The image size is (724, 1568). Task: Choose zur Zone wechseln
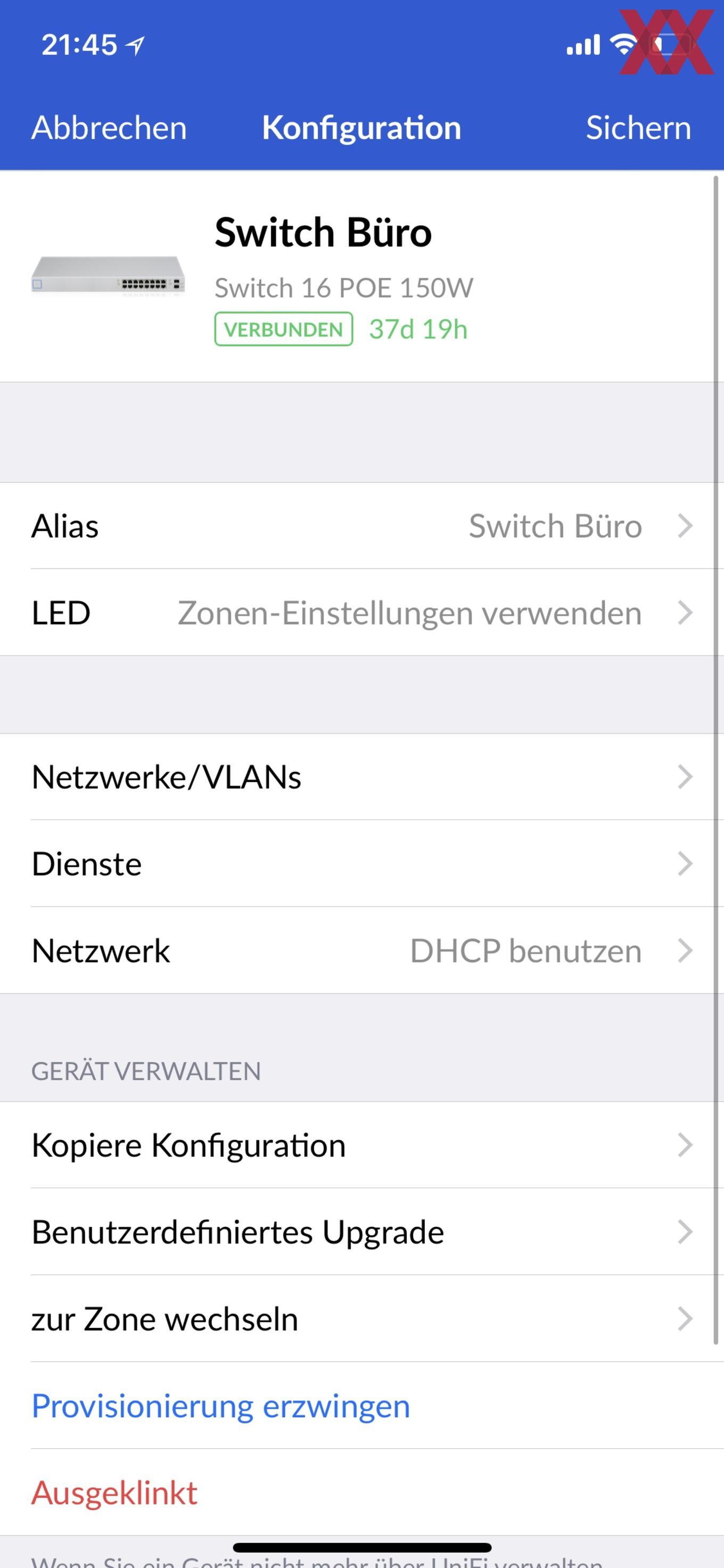pos(362,1319)
